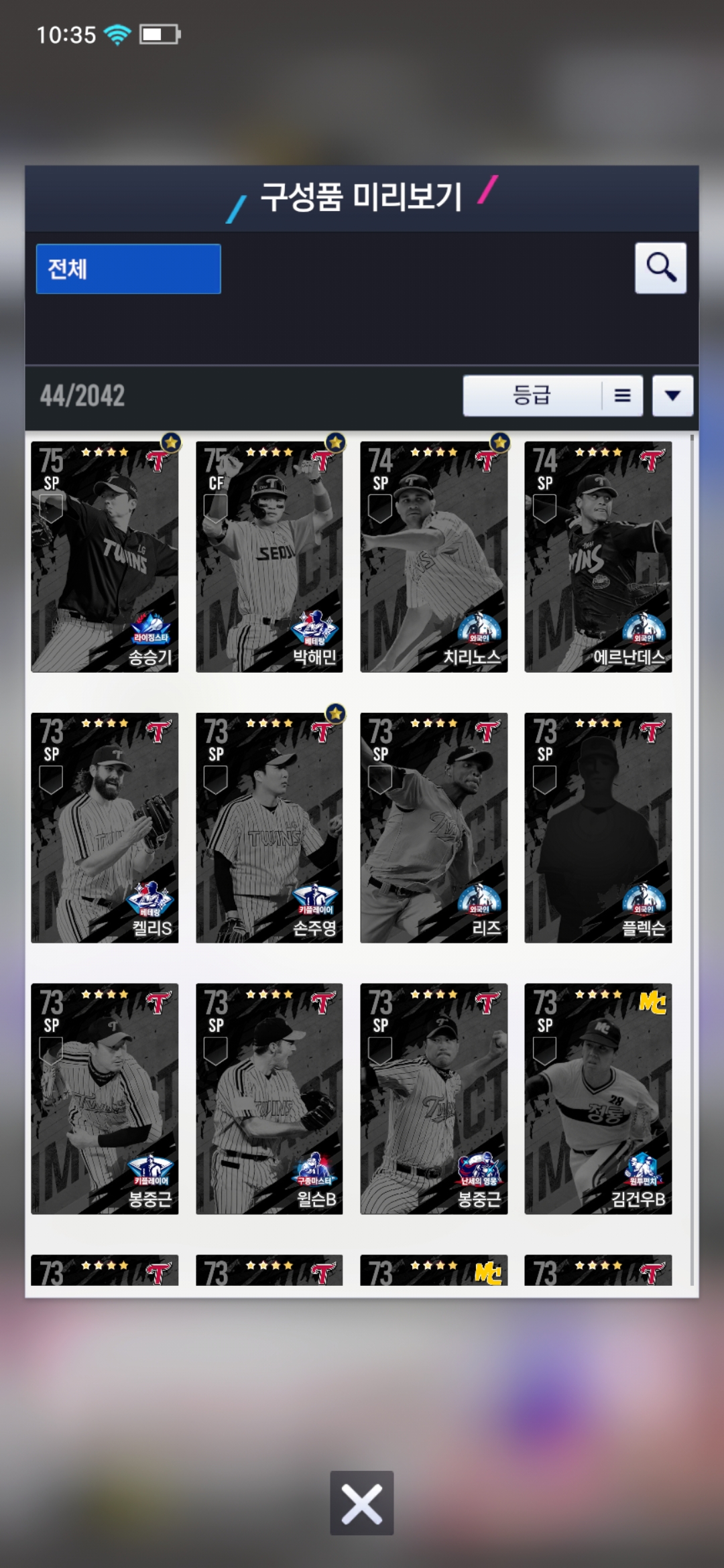Tap the sort direction arrow button
This screenshot has width=724, height=1568.
point(672,395)
